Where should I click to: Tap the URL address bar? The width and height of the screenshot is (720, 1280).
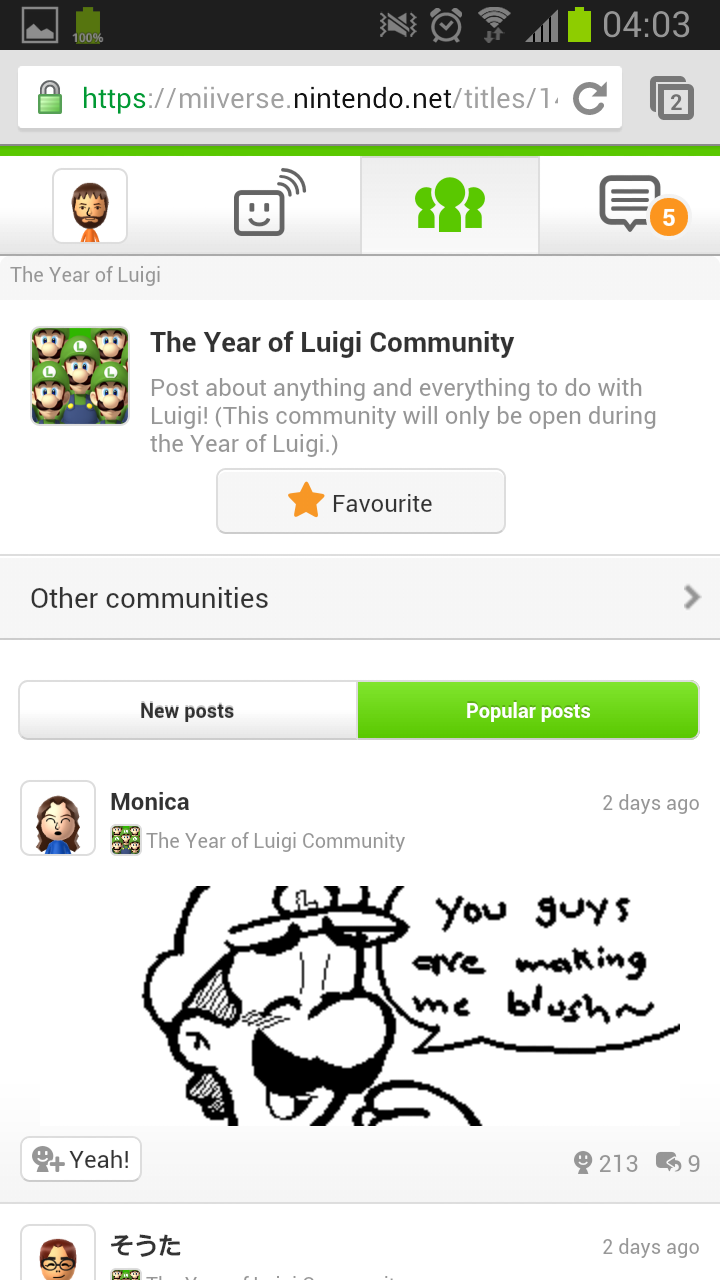click(x=300, y=98)
